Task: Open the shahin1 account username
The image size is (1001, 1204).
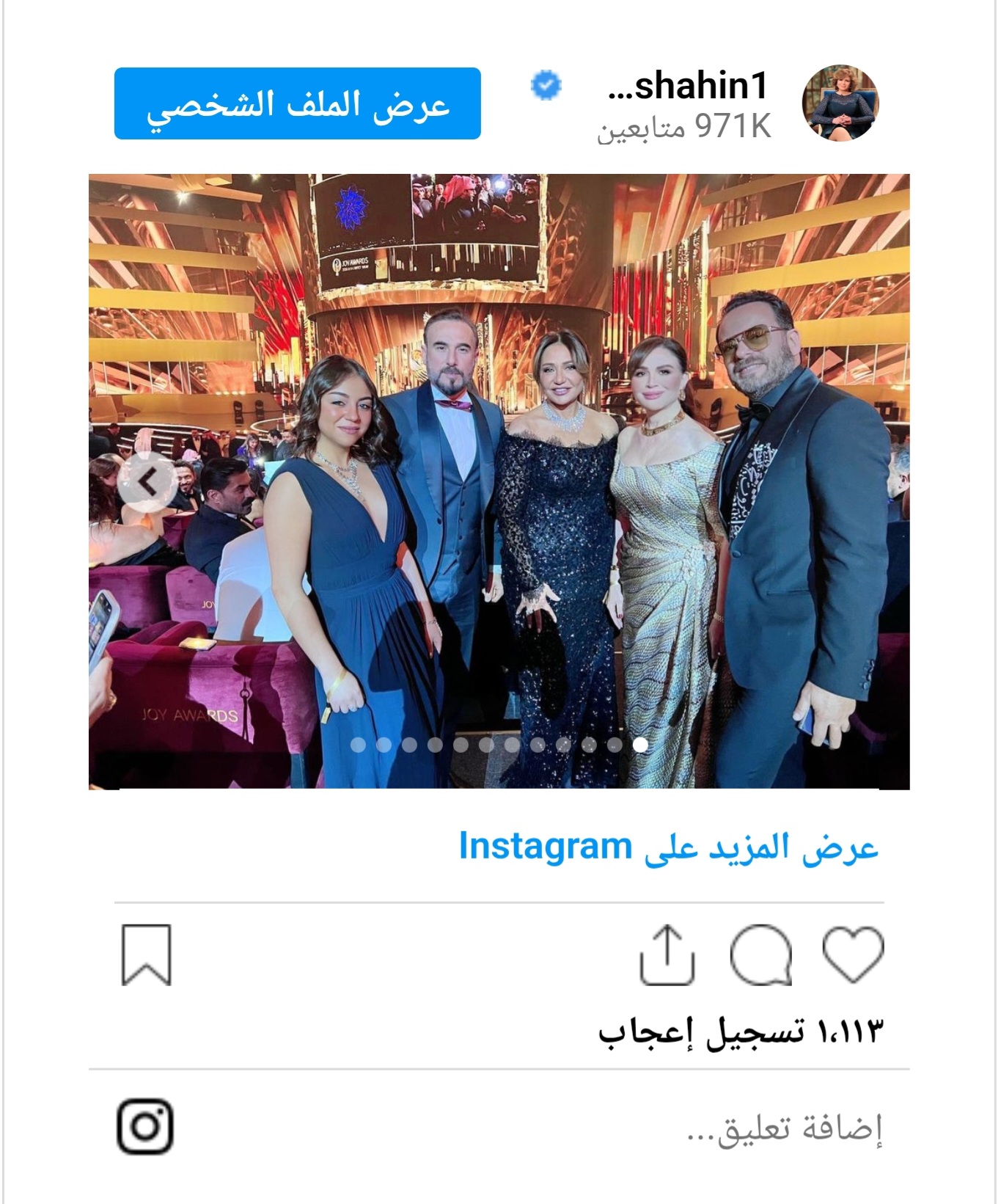Action: (x=688, y=87)
